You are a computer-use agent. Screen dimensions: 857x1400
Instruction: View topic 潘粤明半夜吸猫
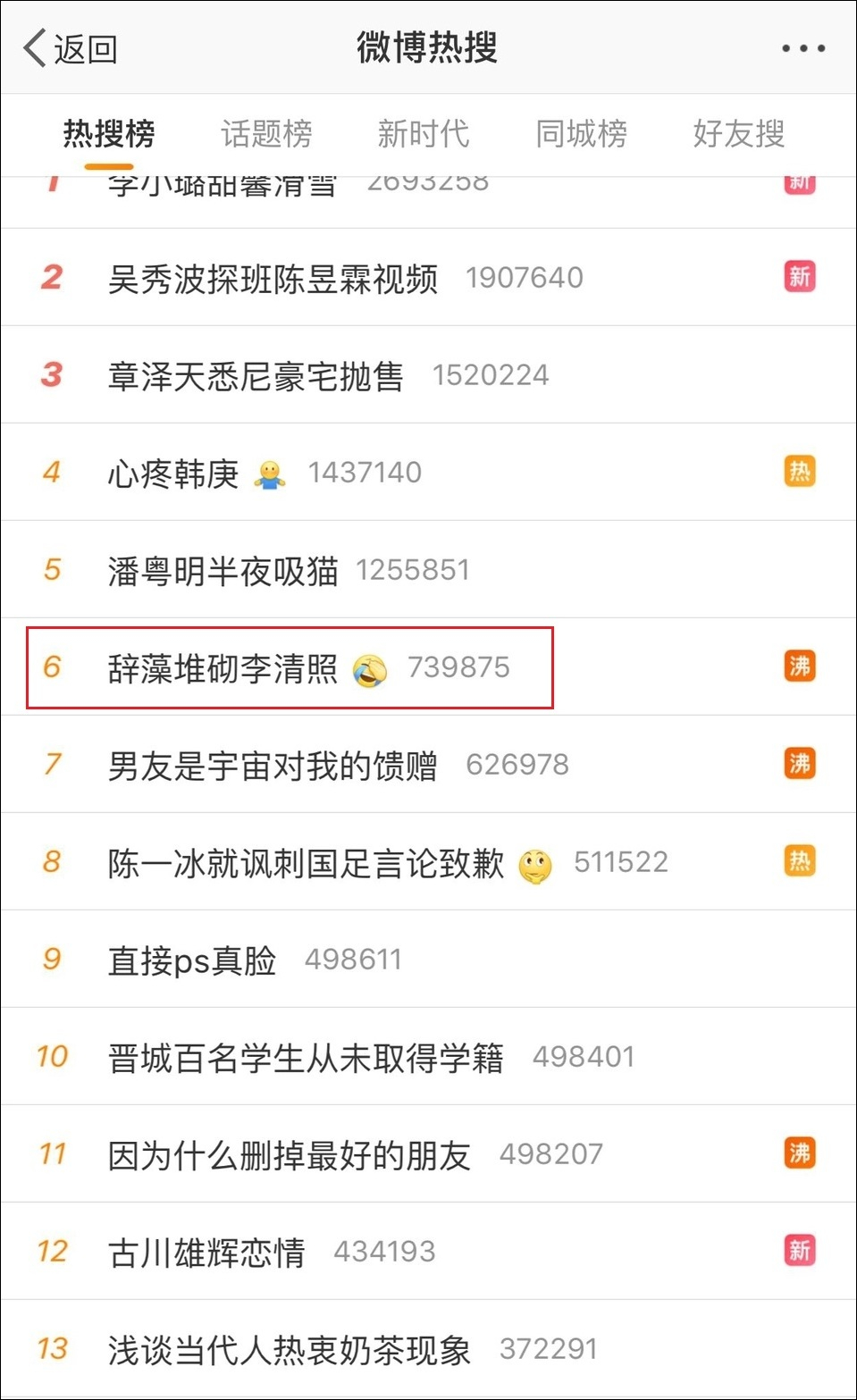[x=223, y=571]
